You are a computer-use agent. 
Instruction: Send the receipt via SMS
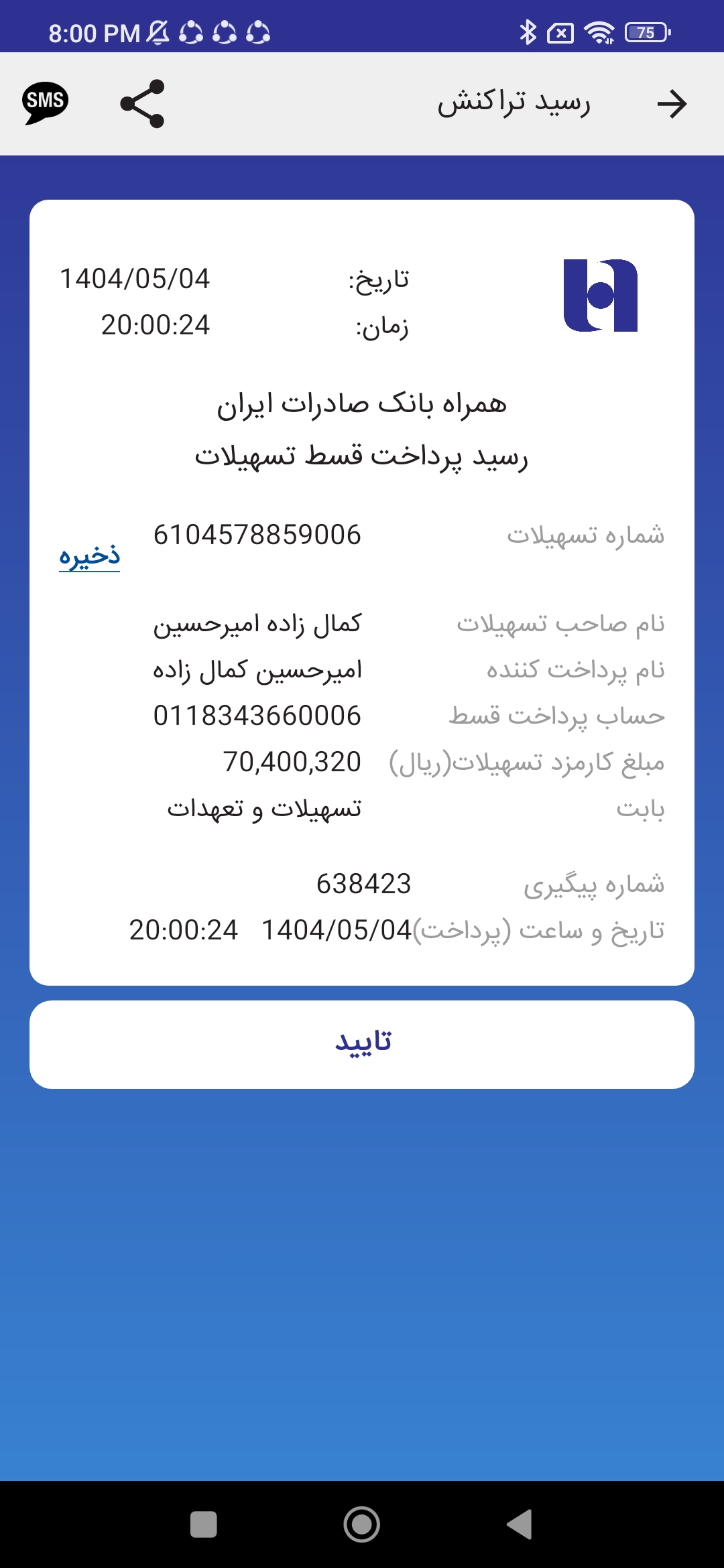[x=45, y=103]
